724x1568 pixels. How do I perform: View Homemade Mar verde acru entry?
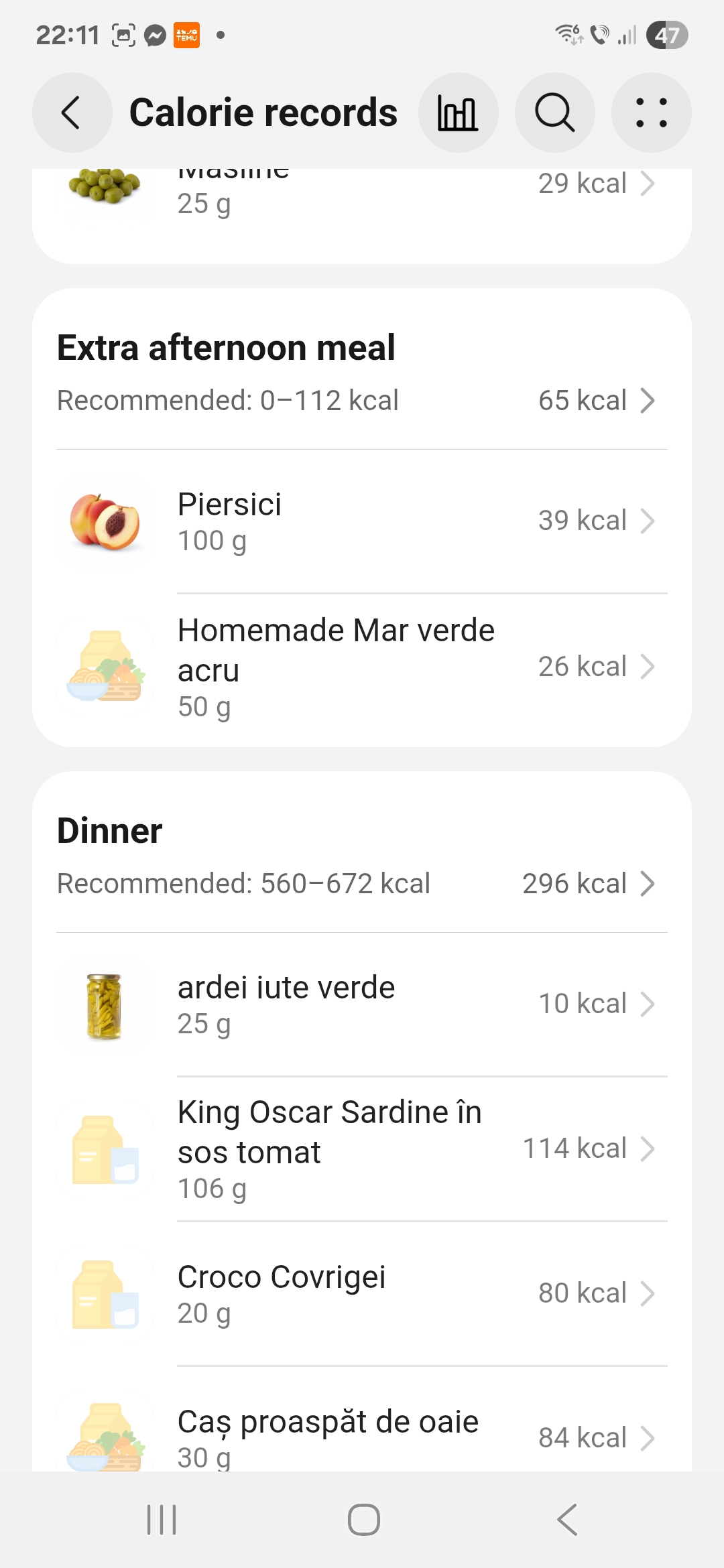(x=362, y=667)
